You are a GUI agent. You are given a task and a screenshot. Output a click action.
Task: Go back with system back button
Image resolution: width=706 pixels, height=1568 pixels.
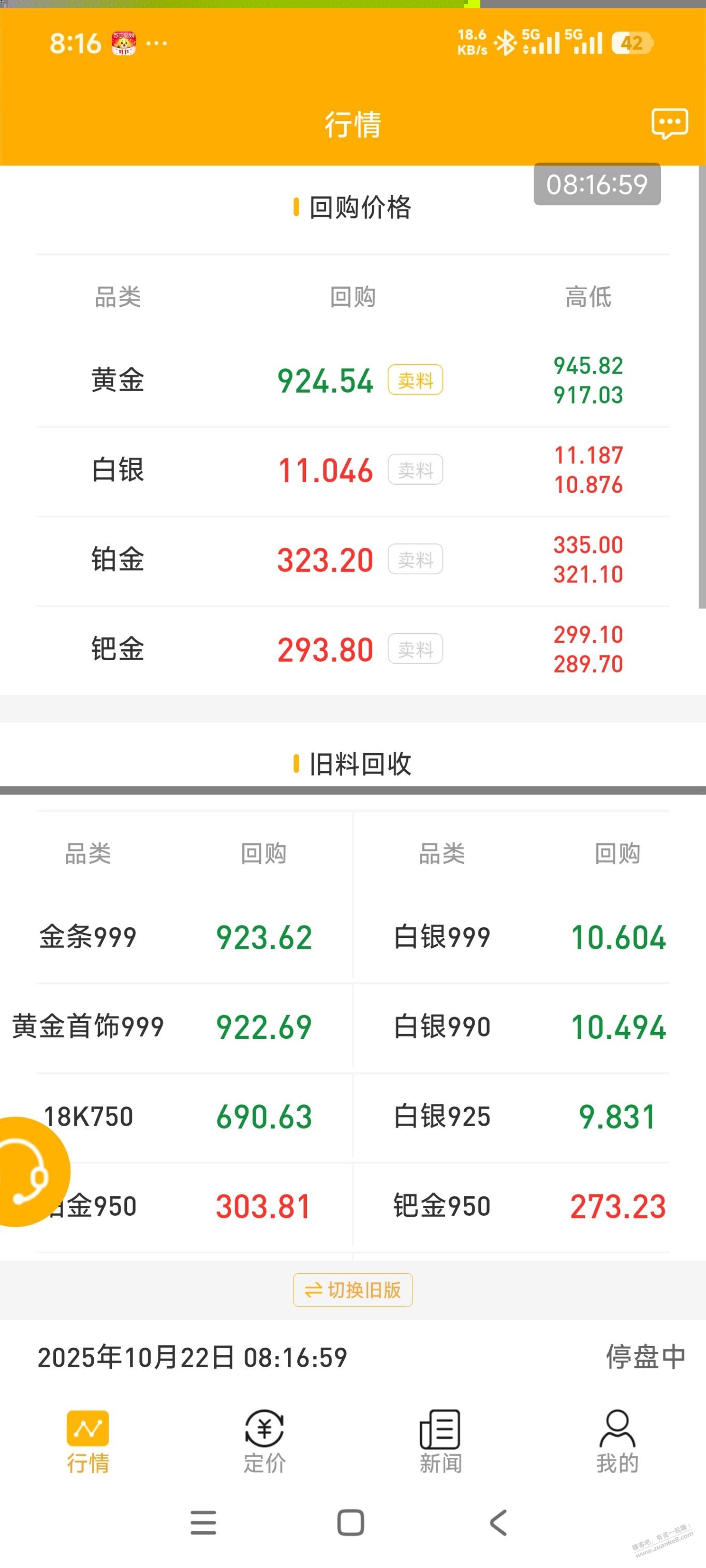tap(498, 1523)
